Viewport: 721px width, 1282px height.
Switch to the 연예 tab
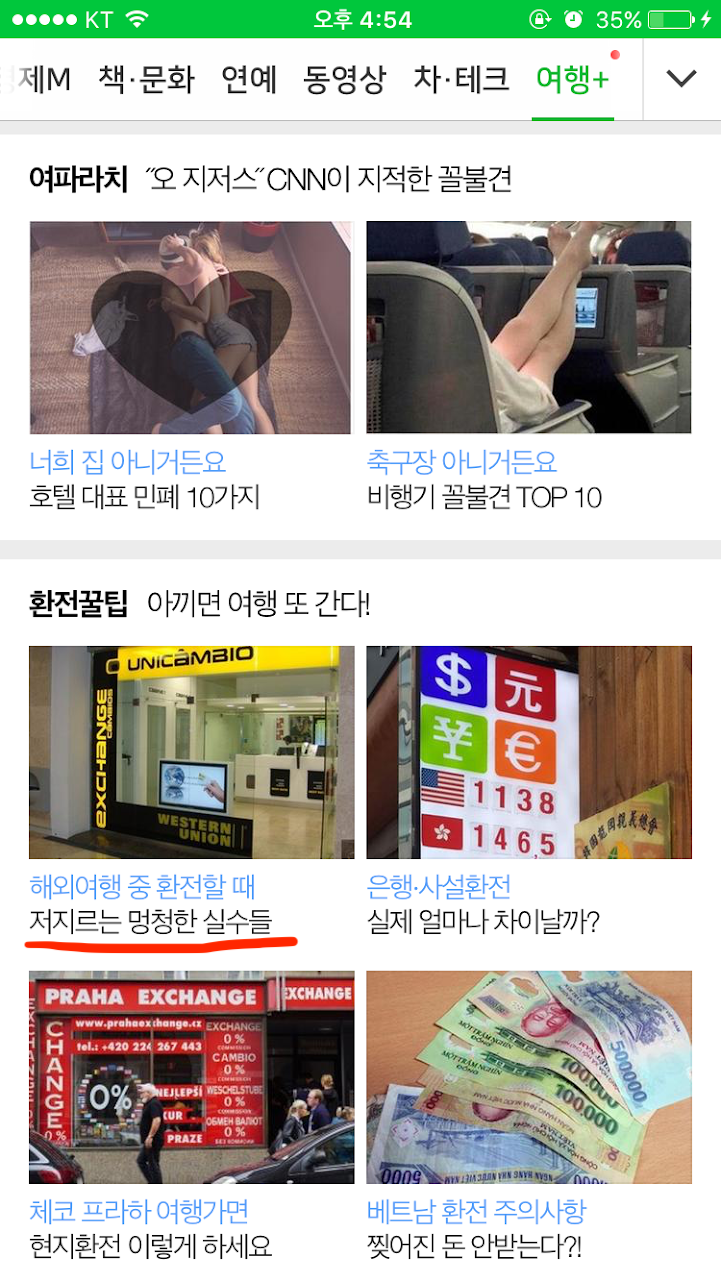coord(249,78)
